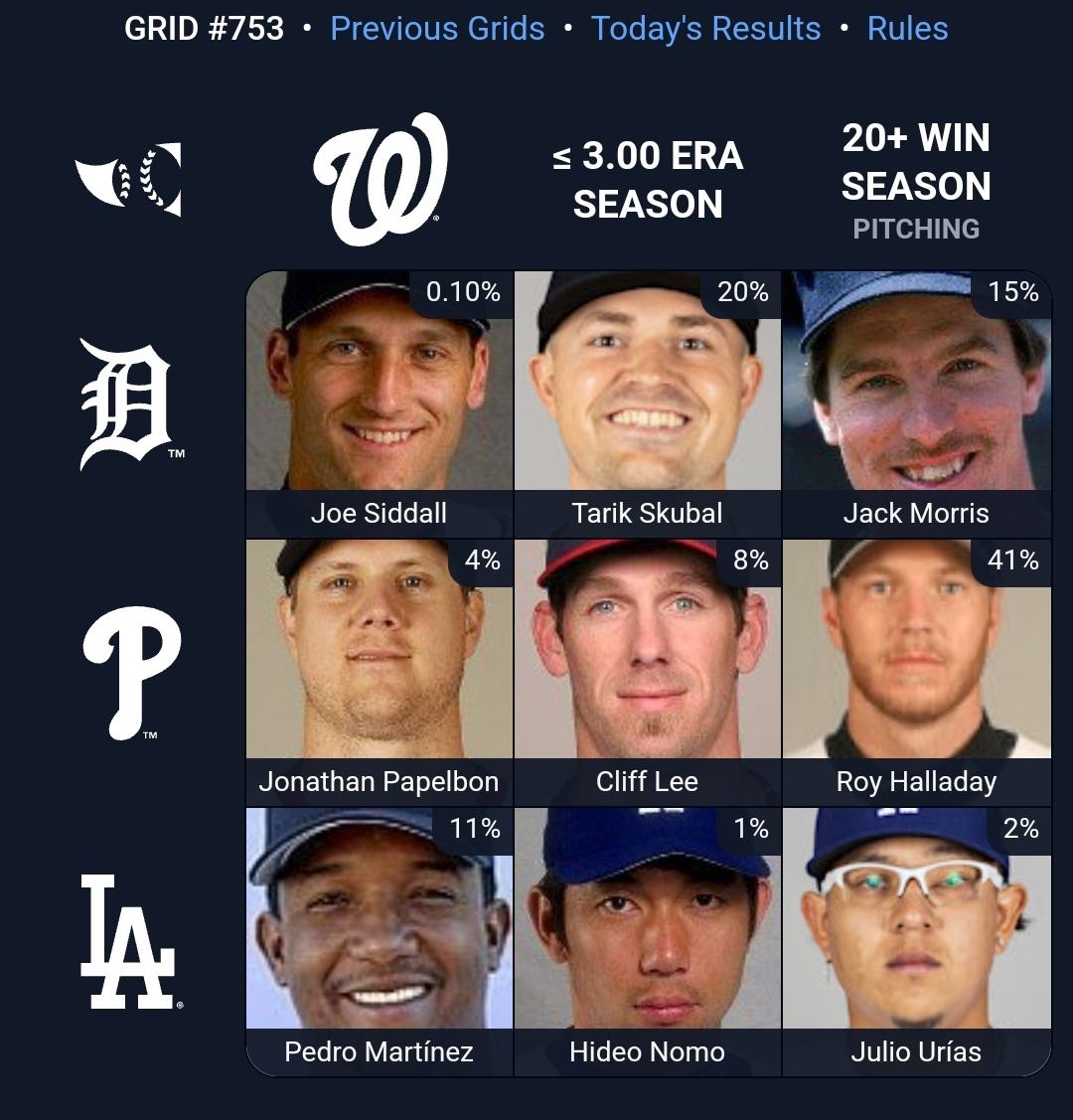Open the Previous Grids link
The width and height of the screenshot is (1073, 1120).
(x=437, y=29)
